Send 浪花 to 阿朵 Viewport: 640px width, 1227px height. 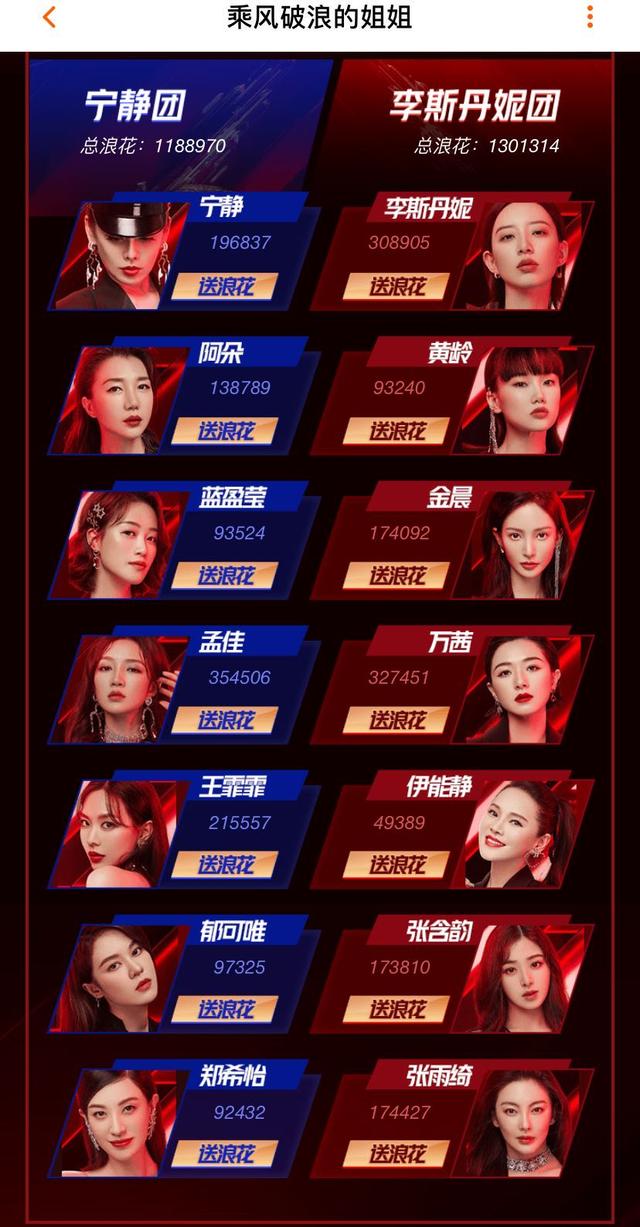(x=225, y=431)
